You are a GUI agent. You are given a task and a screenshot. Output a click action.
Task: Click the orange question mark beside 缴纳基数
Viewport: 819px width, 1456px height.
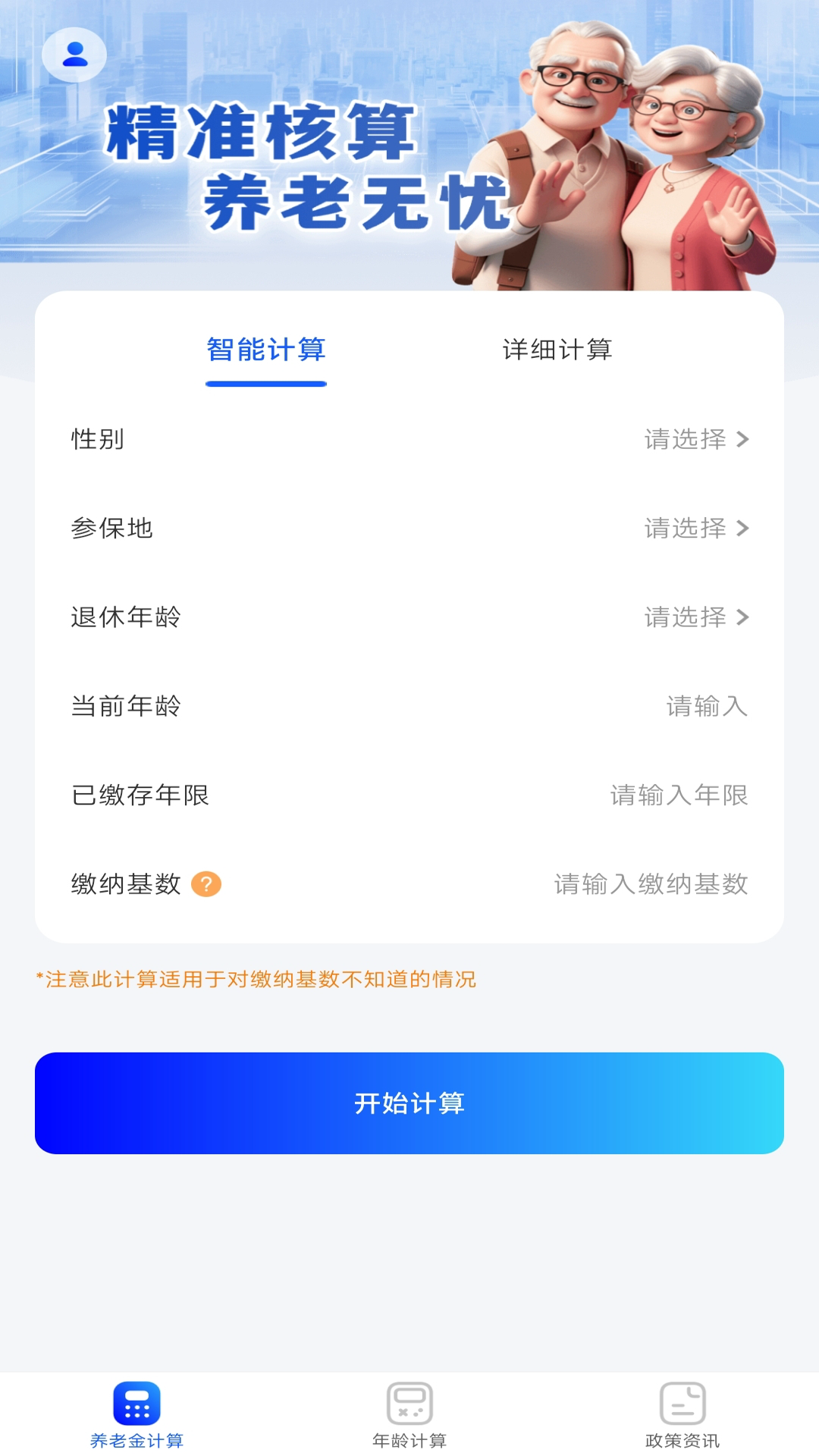[x=208, y=883]
